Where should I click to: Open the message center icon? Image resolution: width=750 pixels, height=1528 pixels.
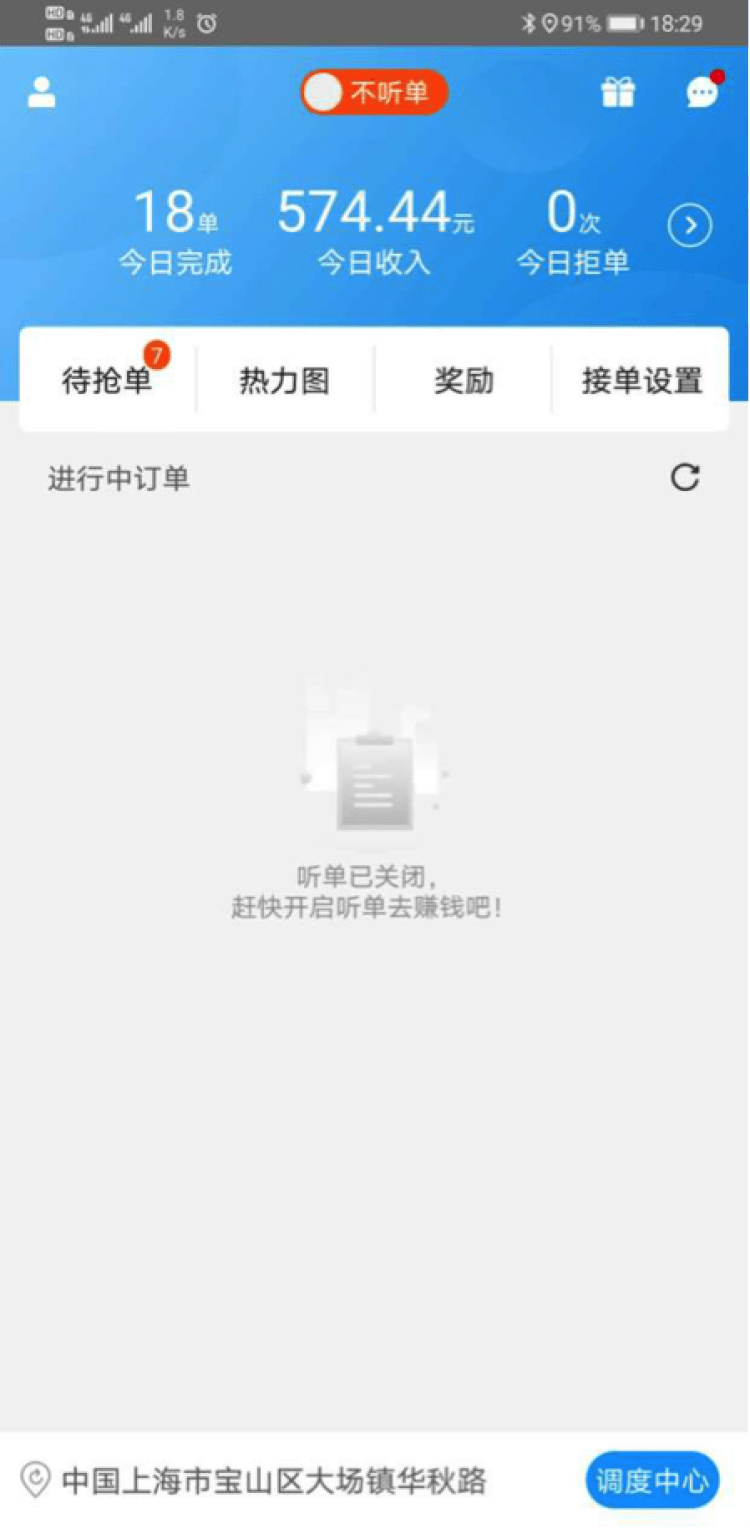700,93
